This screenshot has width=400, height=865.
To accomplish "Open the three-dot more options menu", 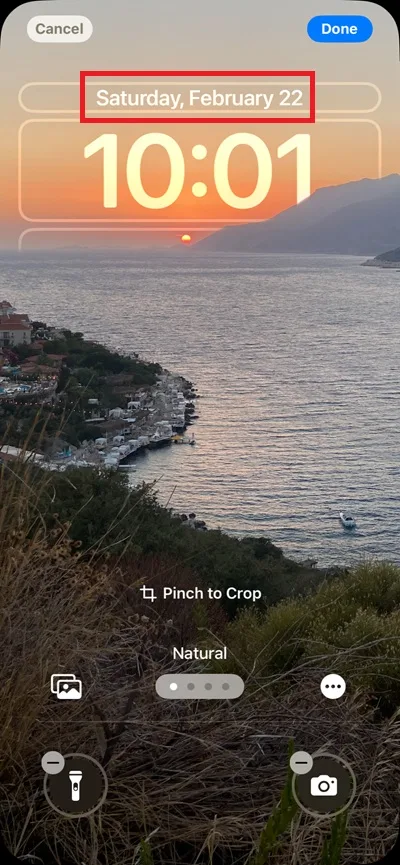I will [333, 687].
